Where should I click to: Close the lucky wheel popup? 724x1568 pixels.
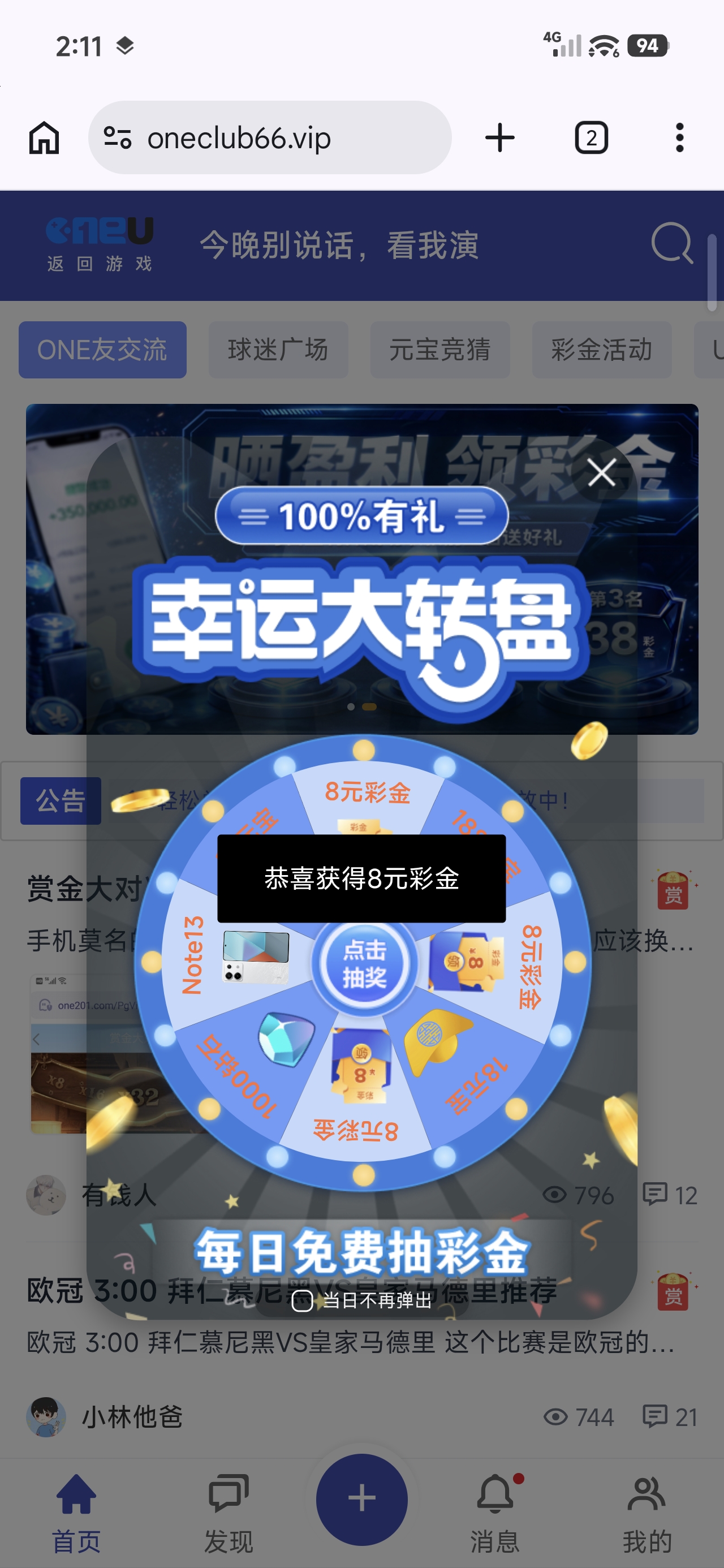[x=601, y=472]
